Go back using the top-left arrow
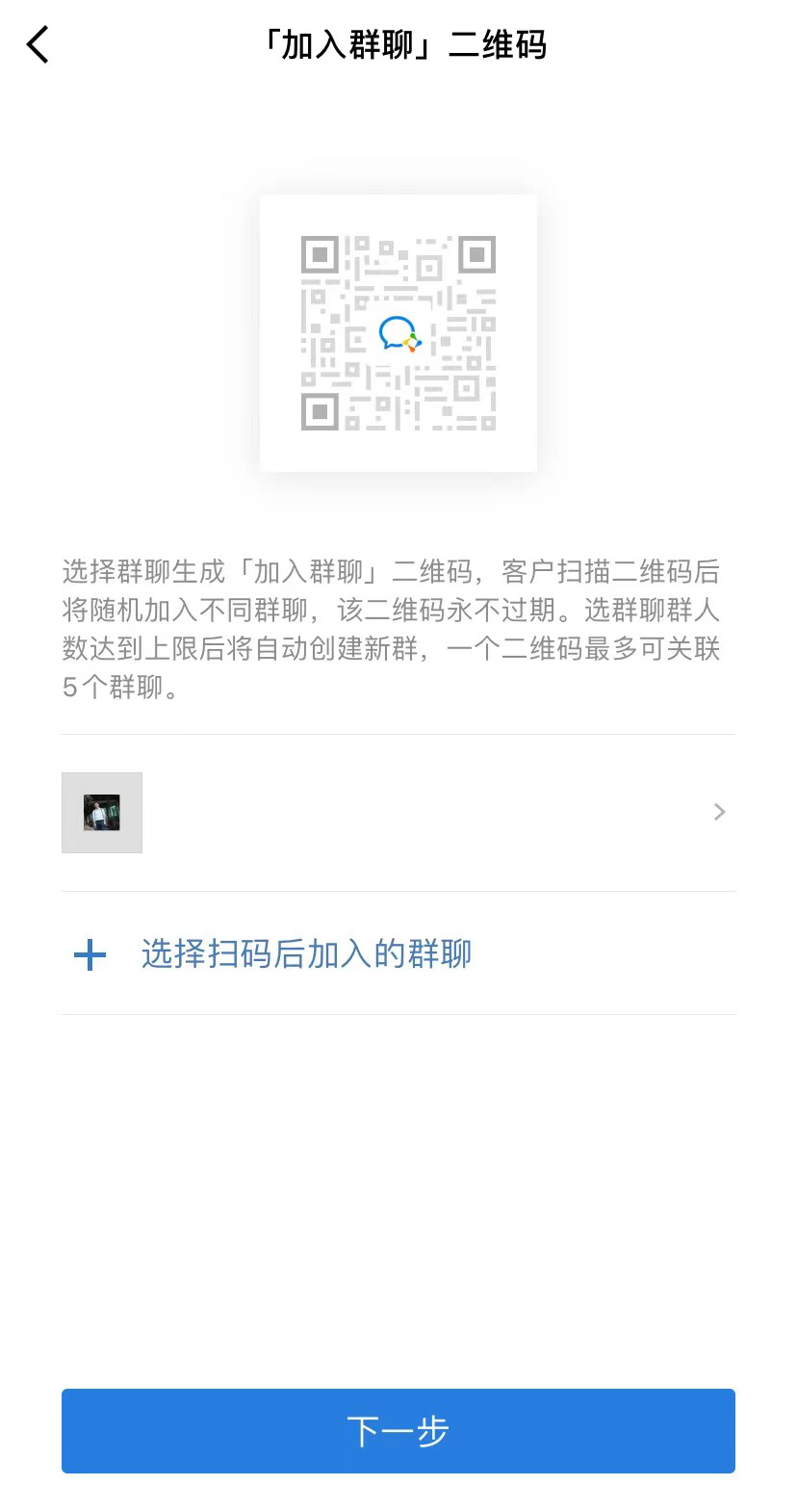 (x=38, y=45)
